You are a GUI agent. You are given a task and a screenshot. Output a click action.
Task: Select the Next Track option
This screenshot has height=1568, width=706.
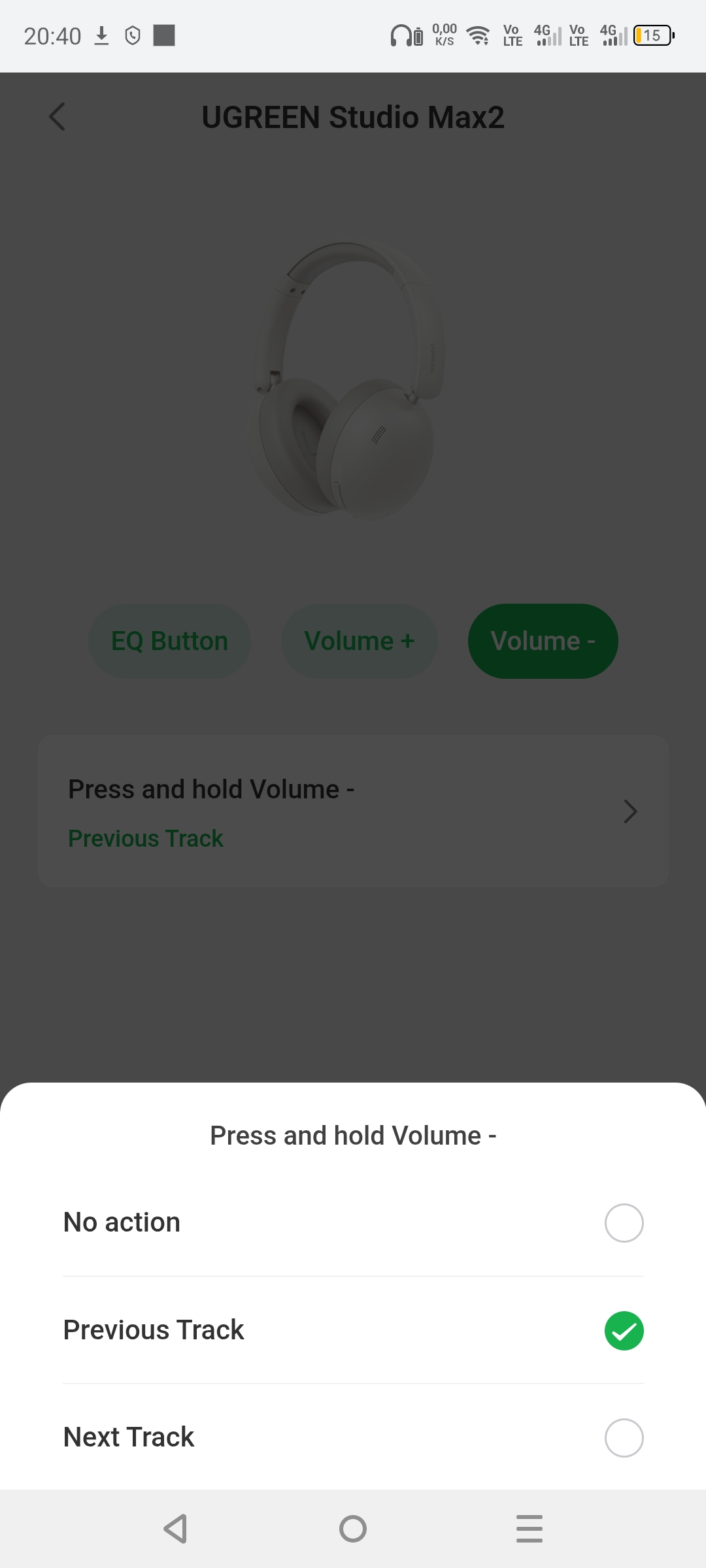pyautogui.click(x=624, y=1438)
